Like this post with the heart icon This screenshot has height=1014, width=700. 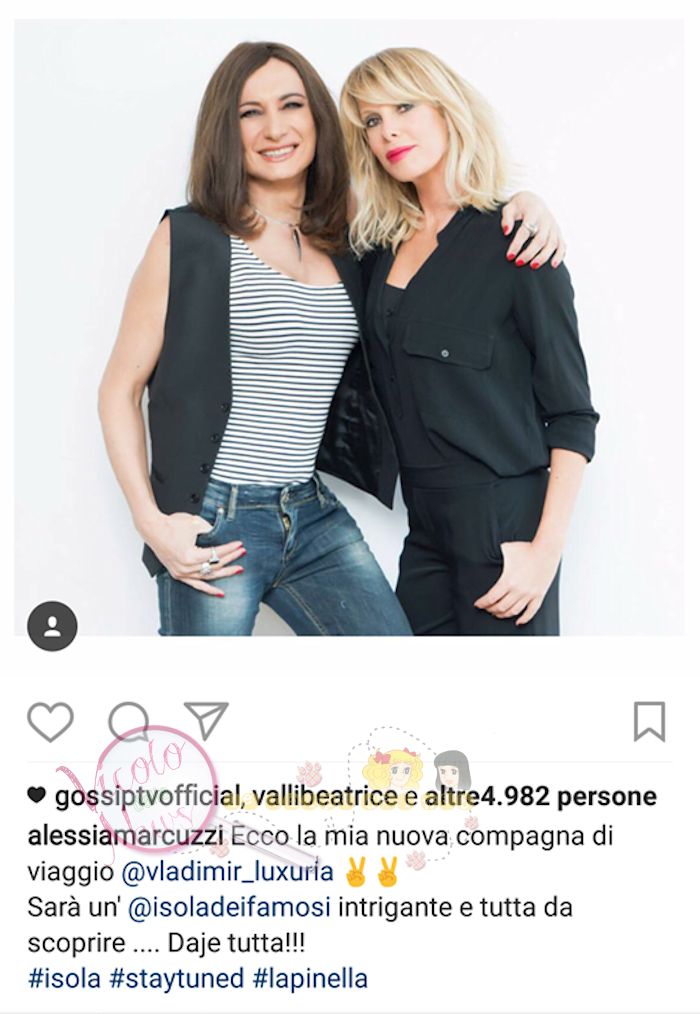[50, 721]
